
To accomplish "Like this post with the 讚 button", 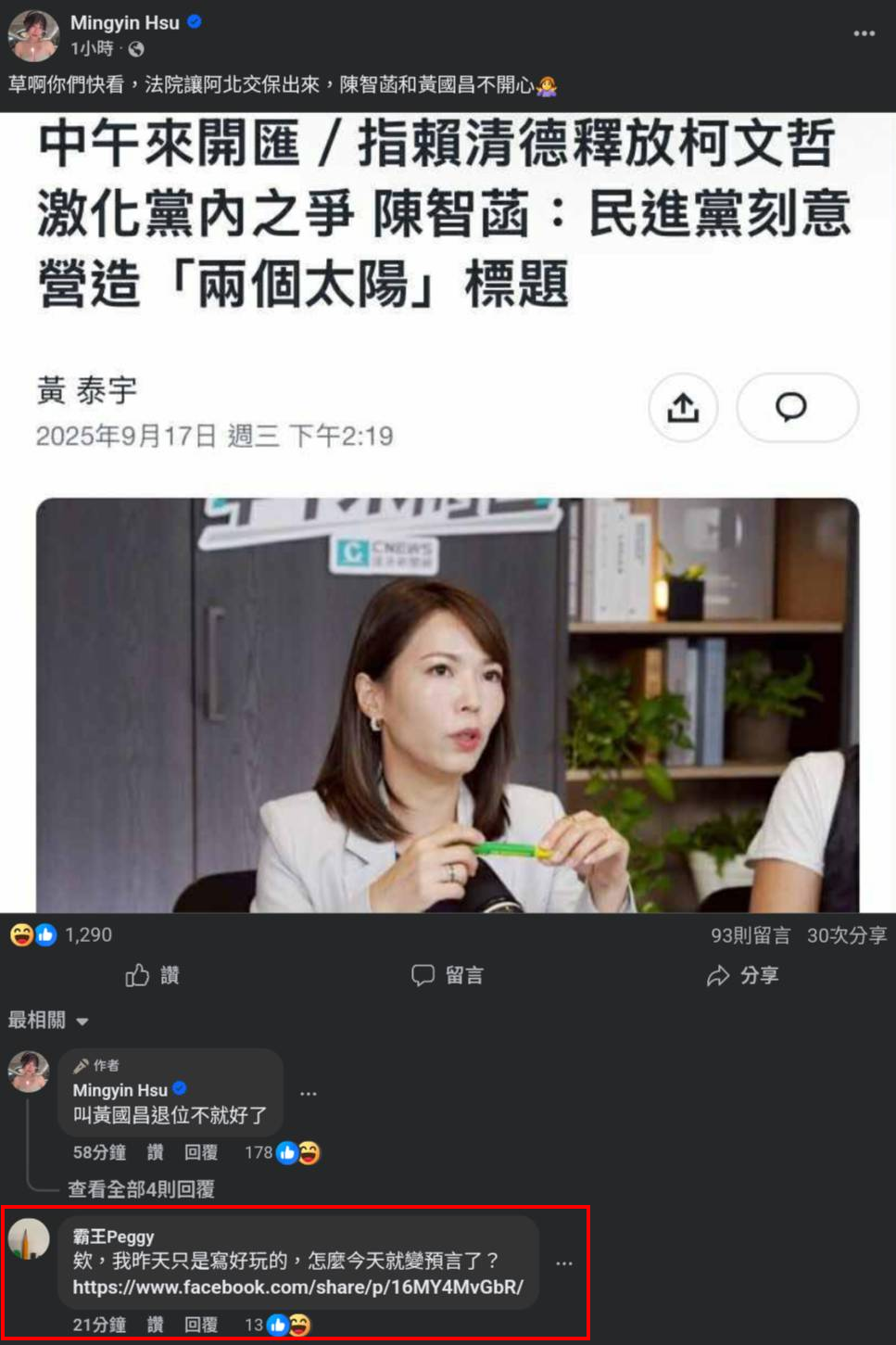I will coord(153,975).
